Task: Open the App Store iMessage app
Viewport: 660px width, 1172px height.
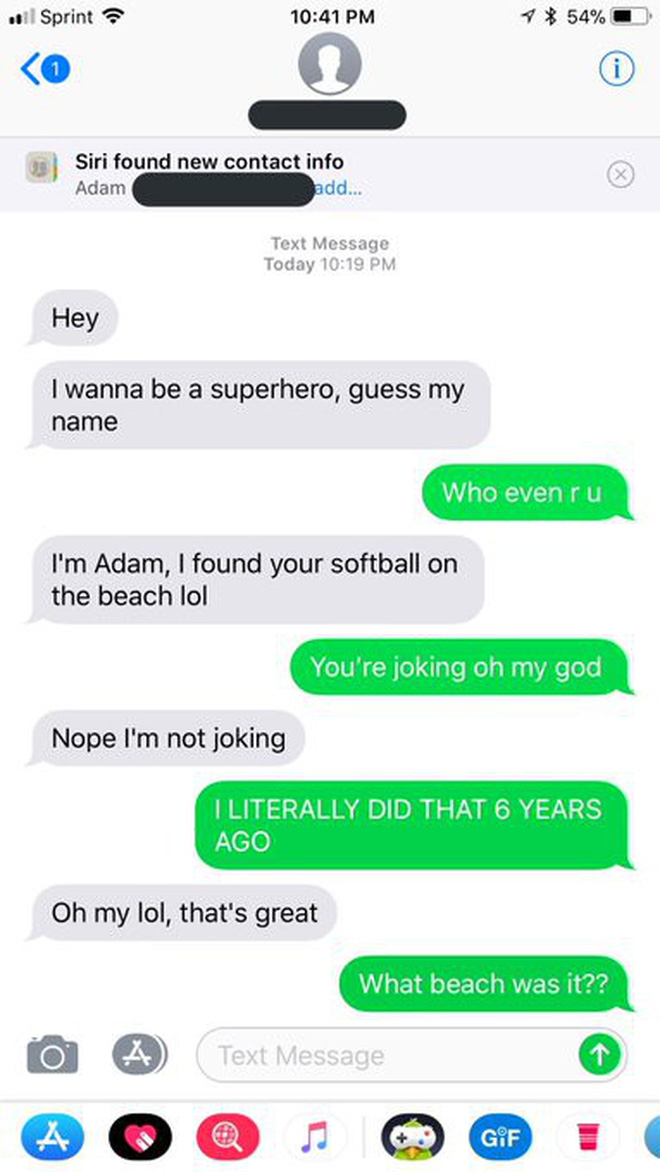Action: 52,1138
